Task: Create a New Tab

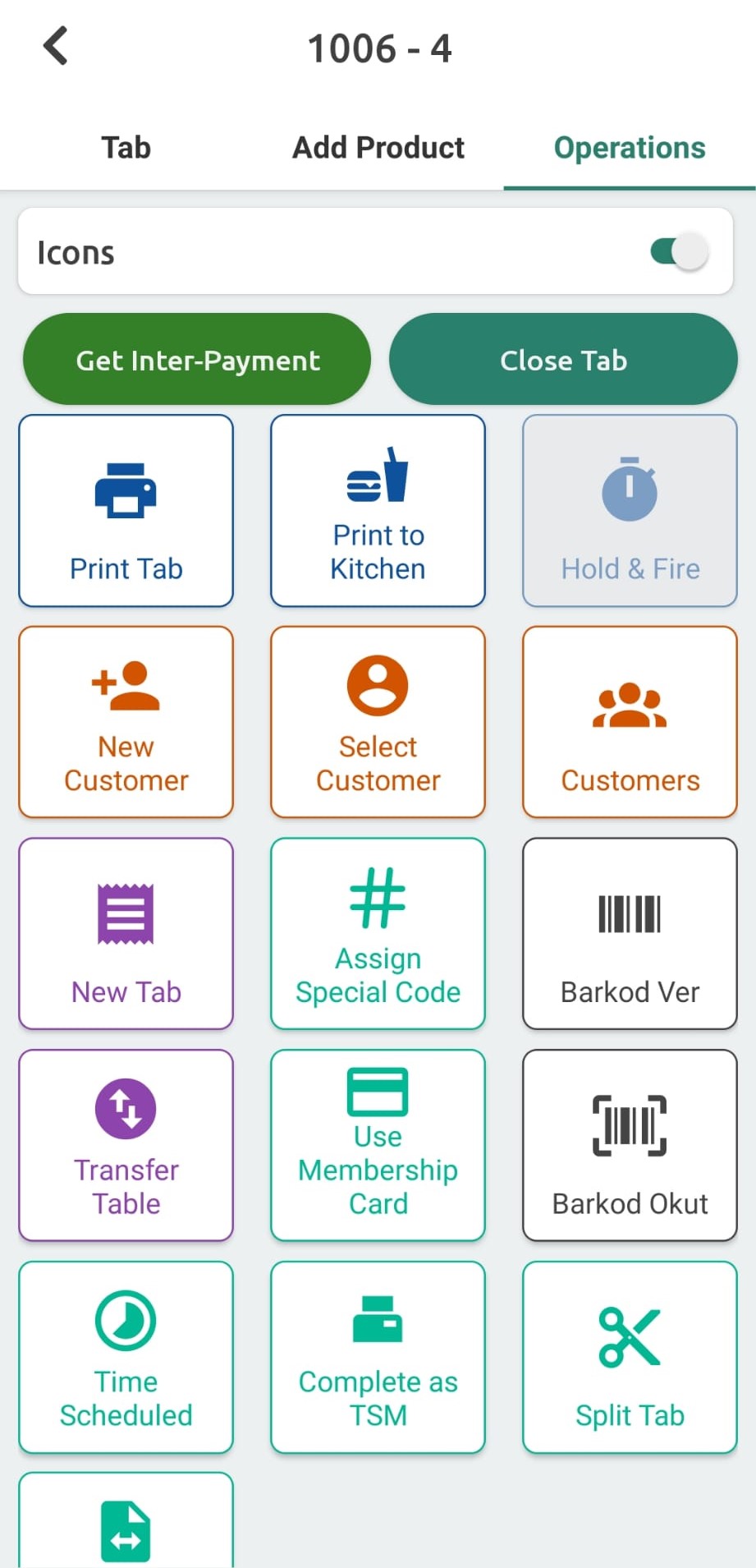Action: tap(126, 934)
